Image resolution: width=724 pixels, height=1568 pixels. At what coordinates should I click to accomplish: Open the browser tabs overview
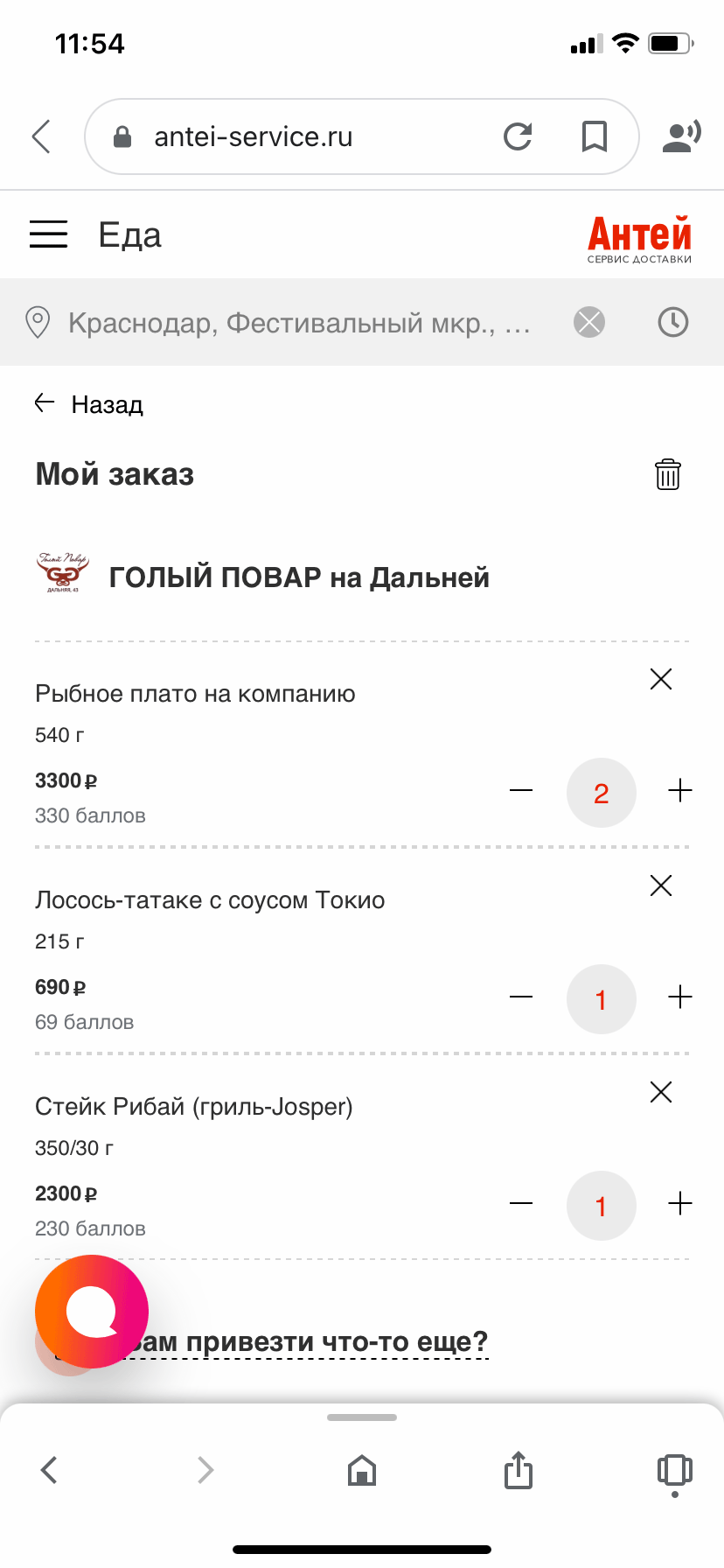pyautogui.click(x=674, y=1470)
